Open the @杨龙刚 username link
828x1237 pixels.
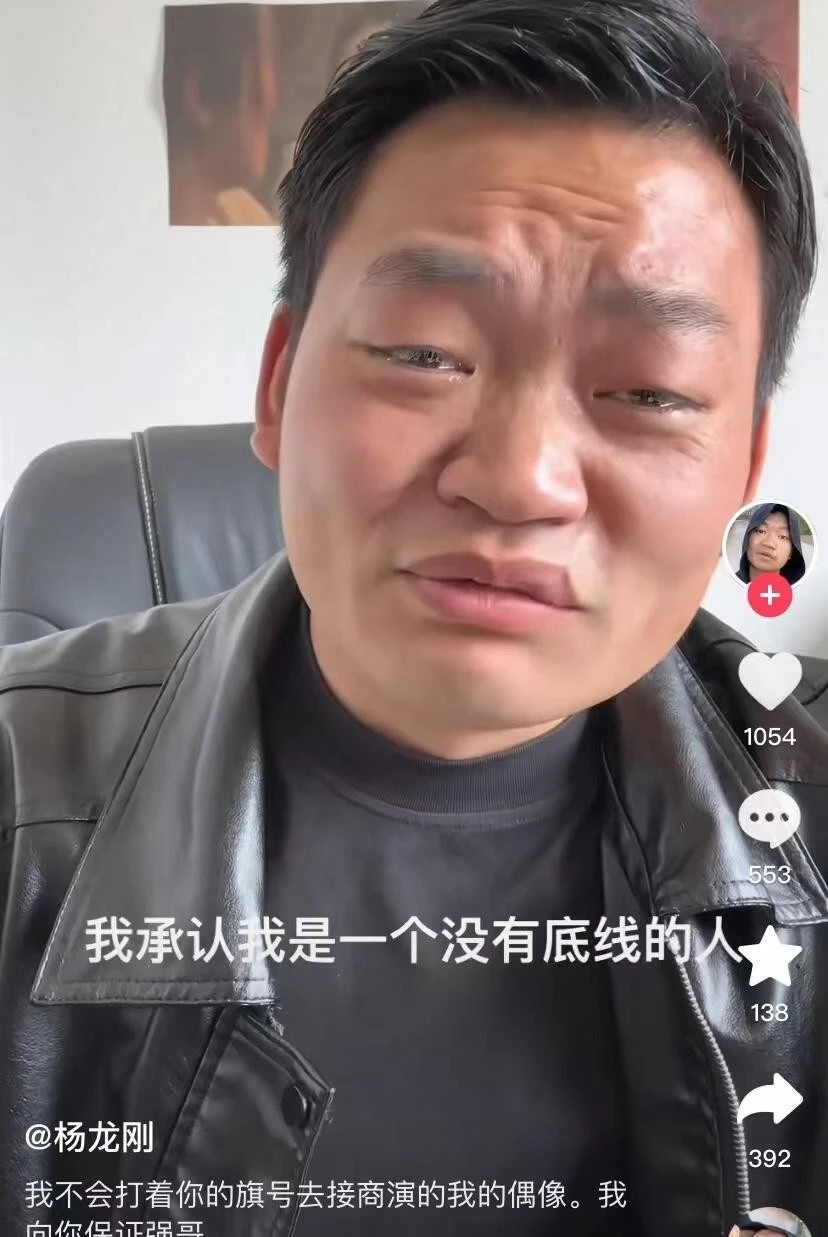click(90, 1138)
